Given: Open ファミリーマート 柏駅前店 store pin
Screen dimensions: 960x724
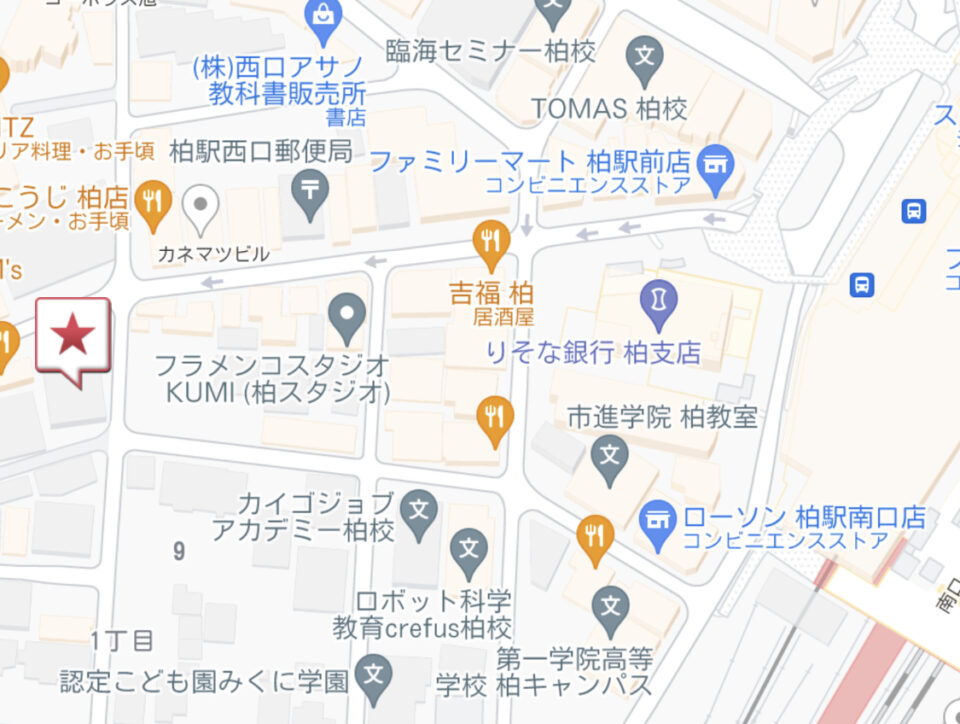Looking at the screenshot, I should coord(715,161).
